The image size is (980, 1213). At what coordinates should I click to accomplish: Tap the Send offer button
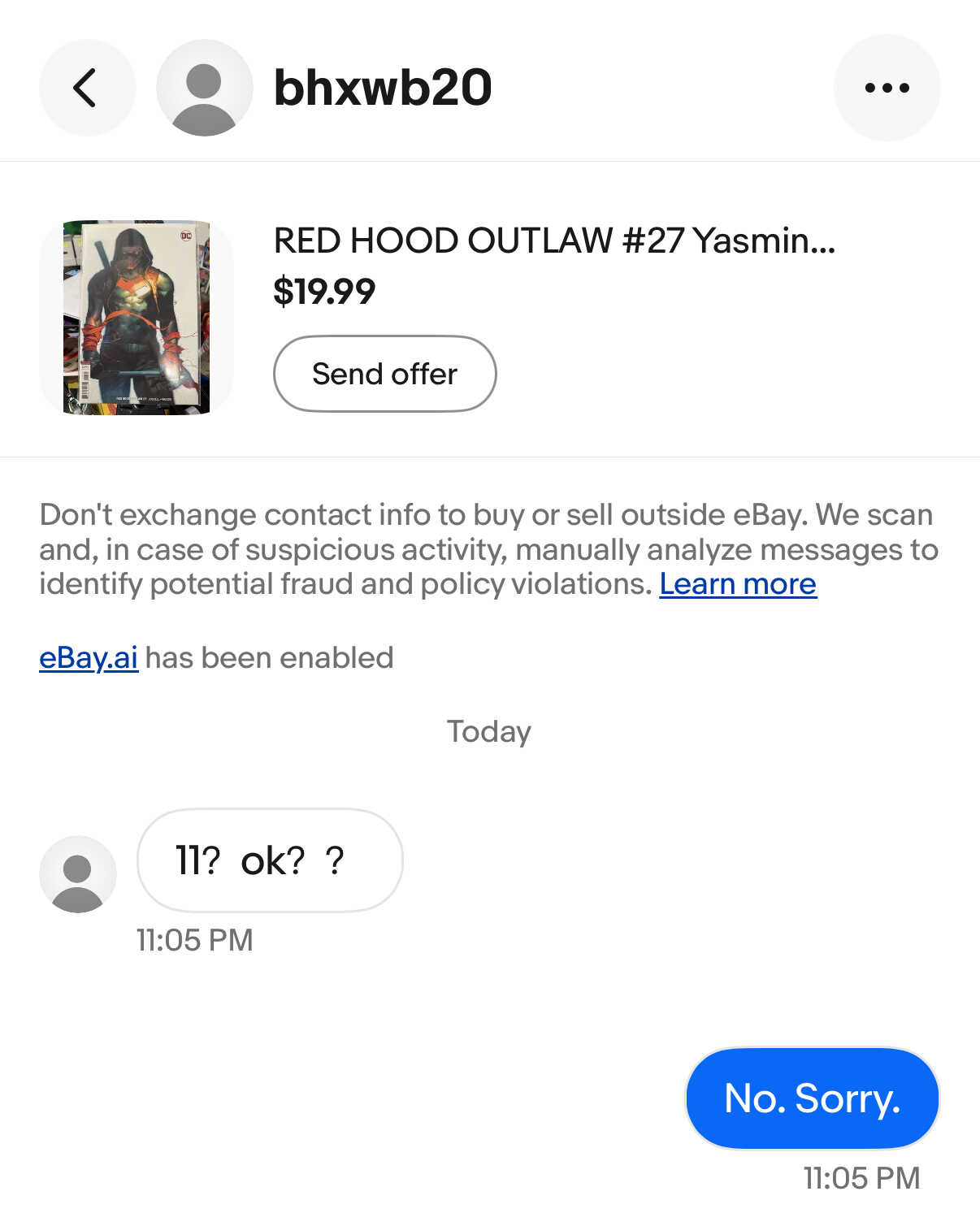(x=384, y=374)
